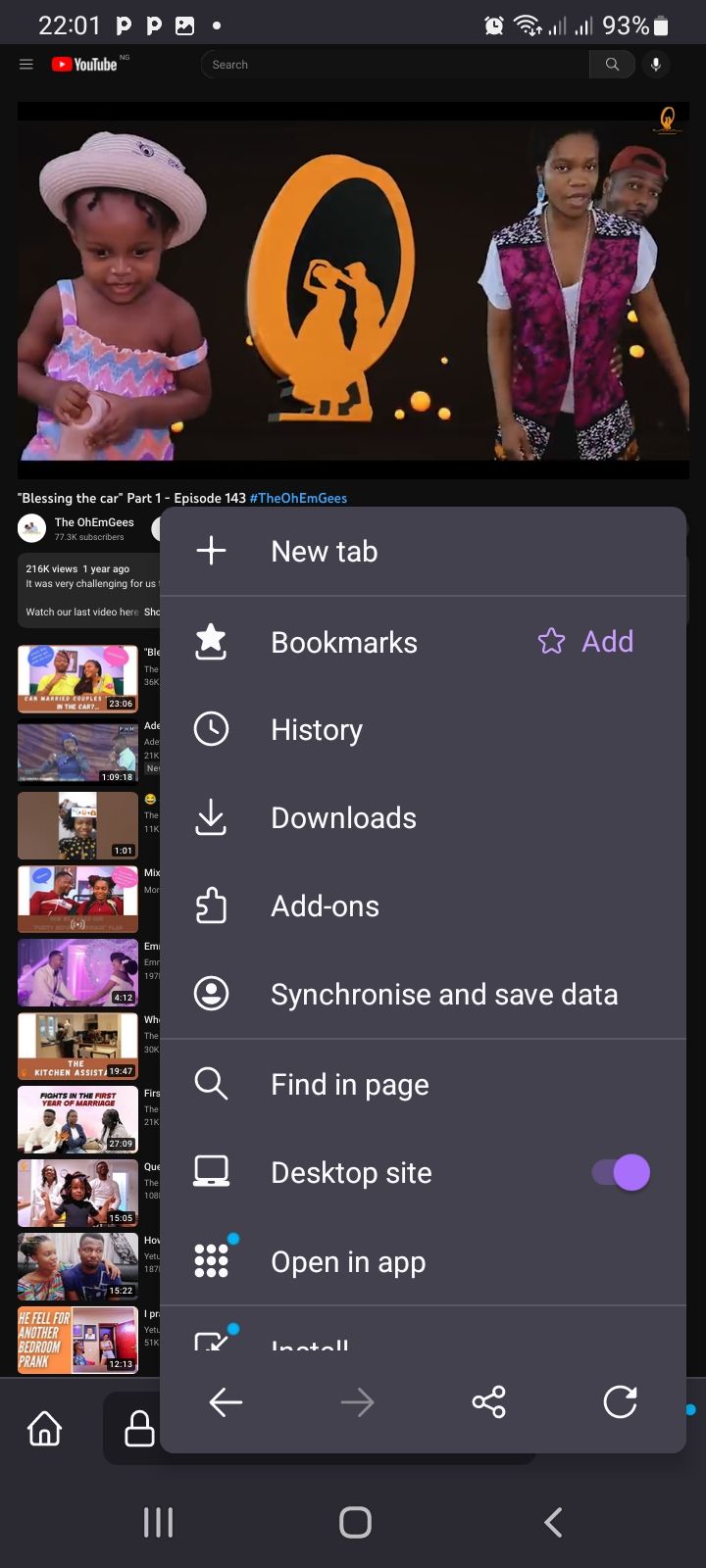The image size is (706, 1568).
Task: Turn off the Desktop site switch
Action: point(622,1172)
